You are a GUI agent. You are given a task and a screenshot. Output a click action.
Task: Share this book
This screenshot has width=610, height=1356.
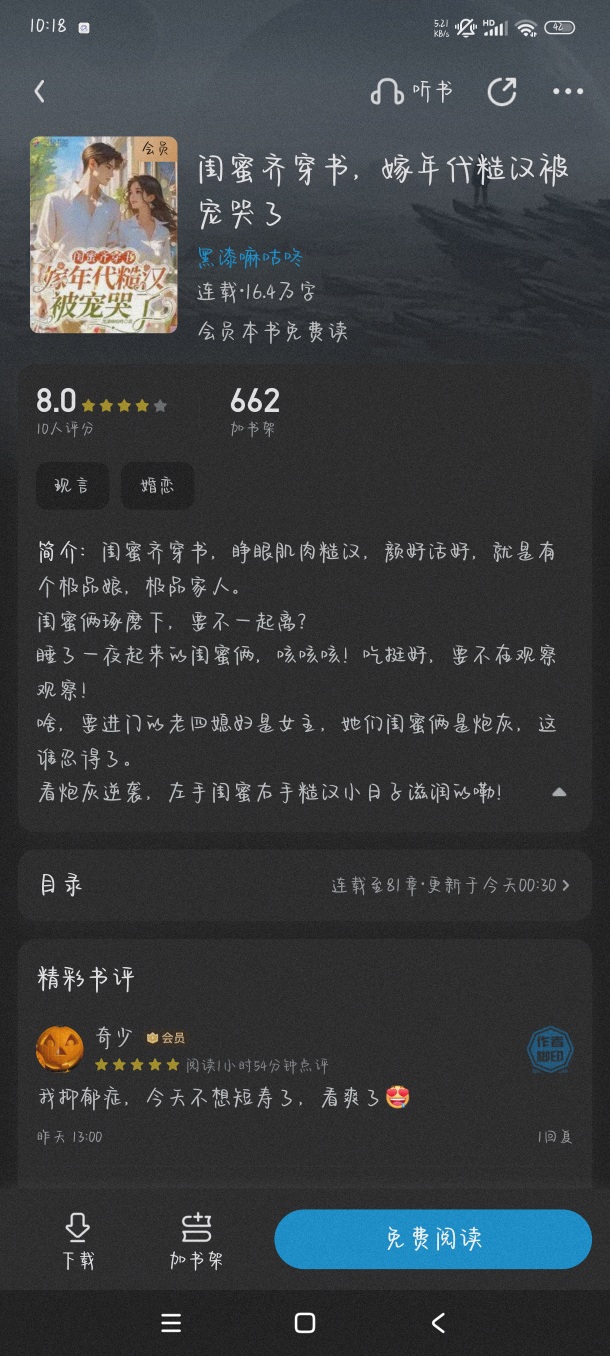pyautogui.click(x=501, y=92)
